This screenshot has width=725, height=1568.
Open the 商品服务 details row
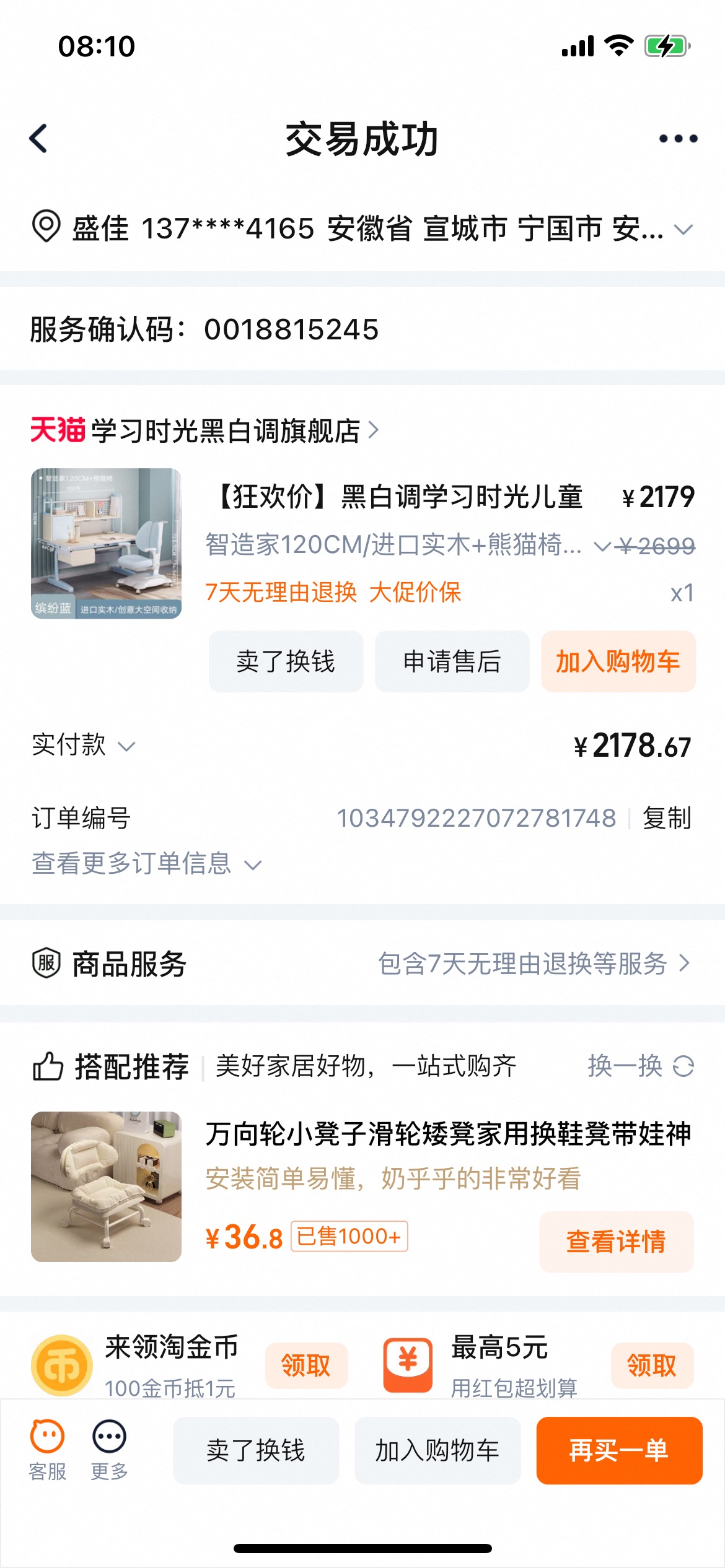point(362,964)
